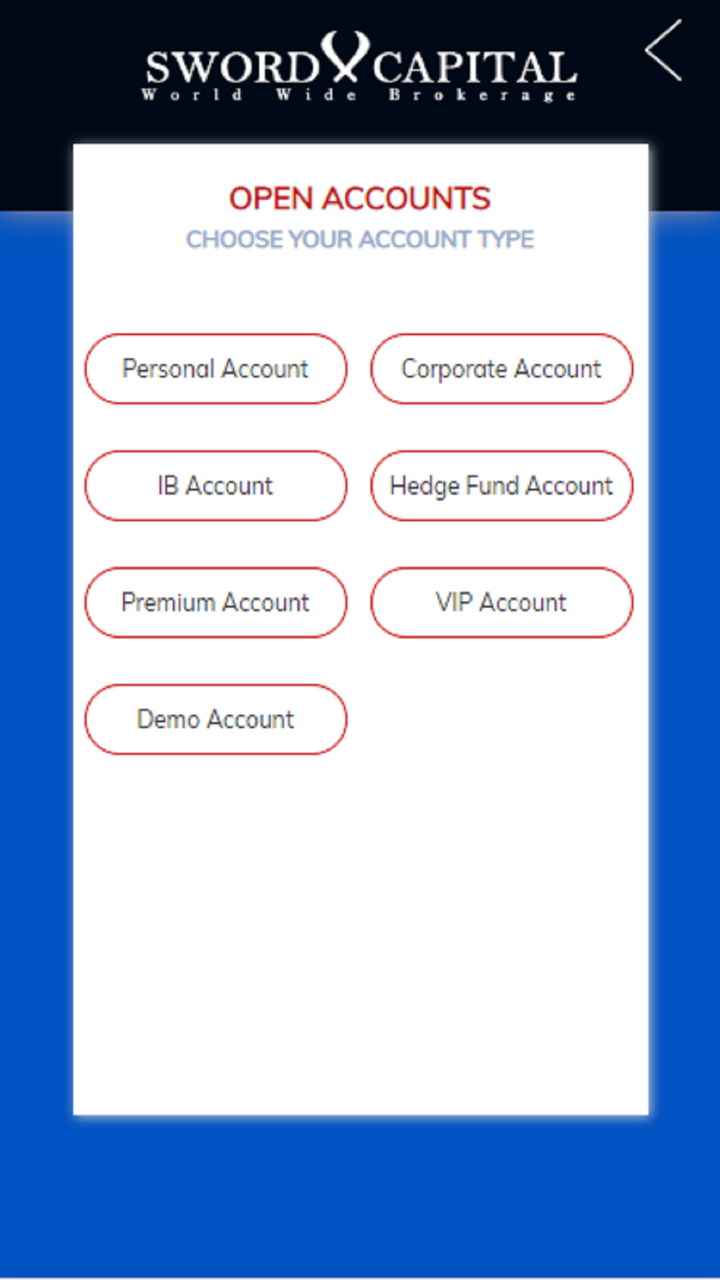Select VIP Account
The height and width of the screenshot is (1280, 720).
tap(502, 603)
